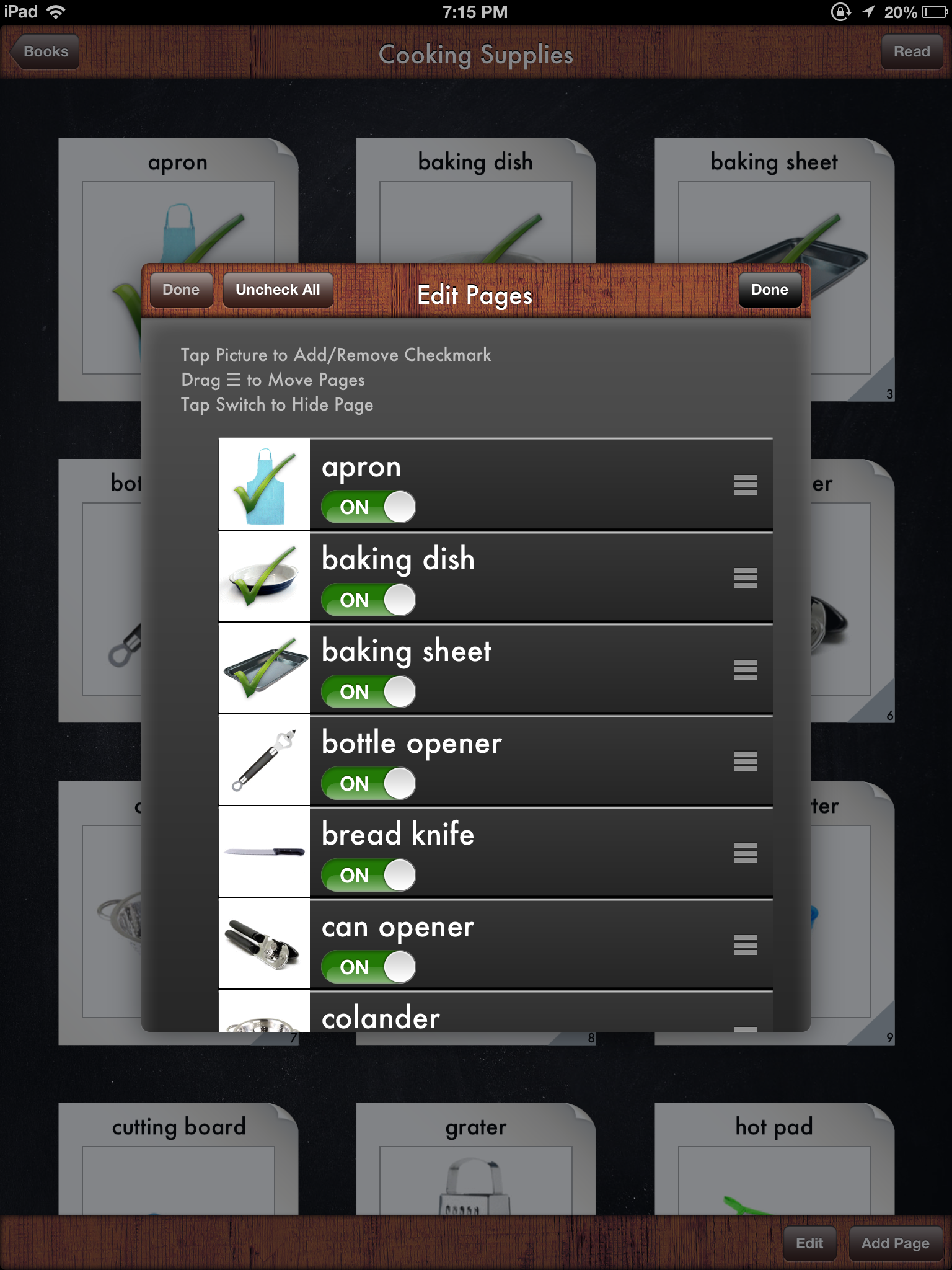952x1270 pixels.
Task: Open Read mode
Action: pyautogui.click(x=911, y=51)
